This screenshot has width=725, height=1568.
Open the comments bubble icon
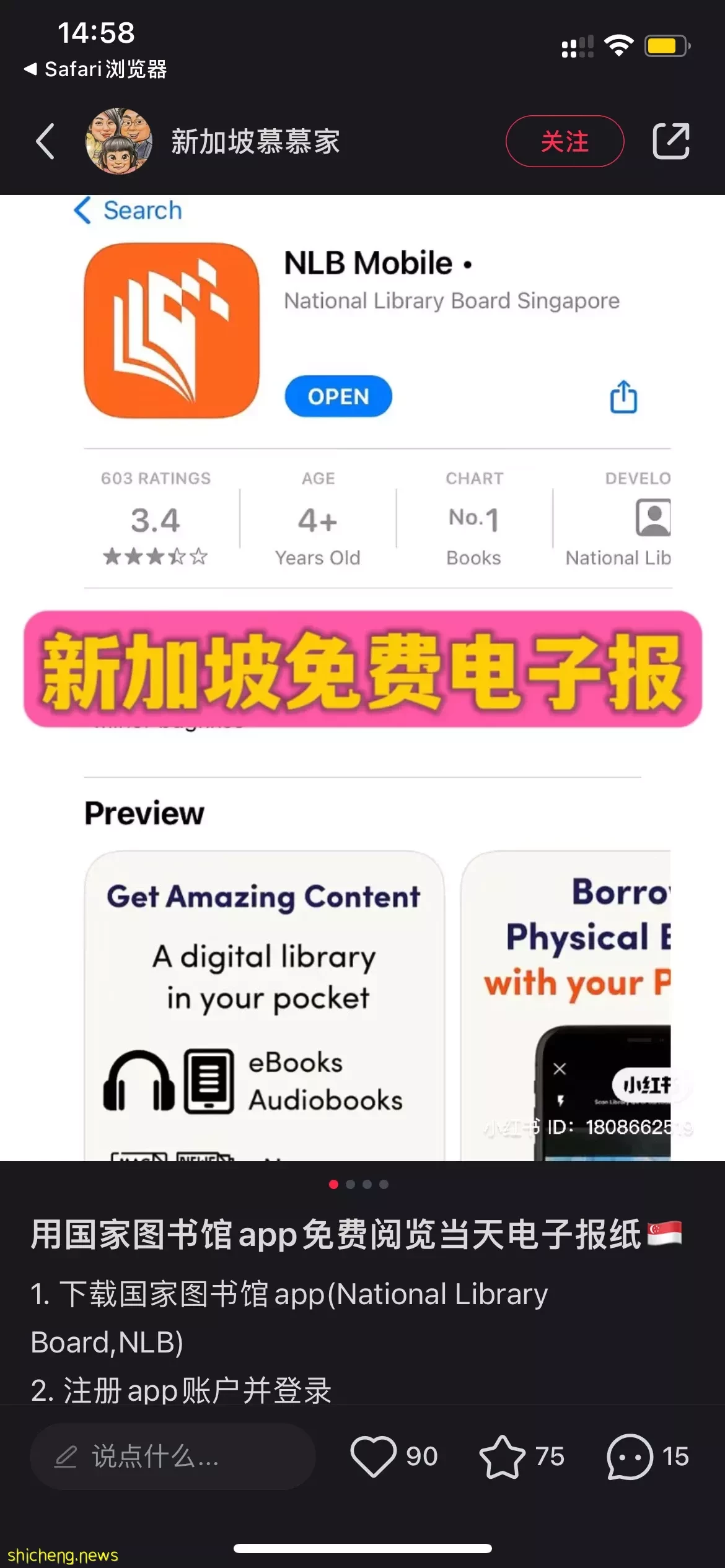(629, 1456)
